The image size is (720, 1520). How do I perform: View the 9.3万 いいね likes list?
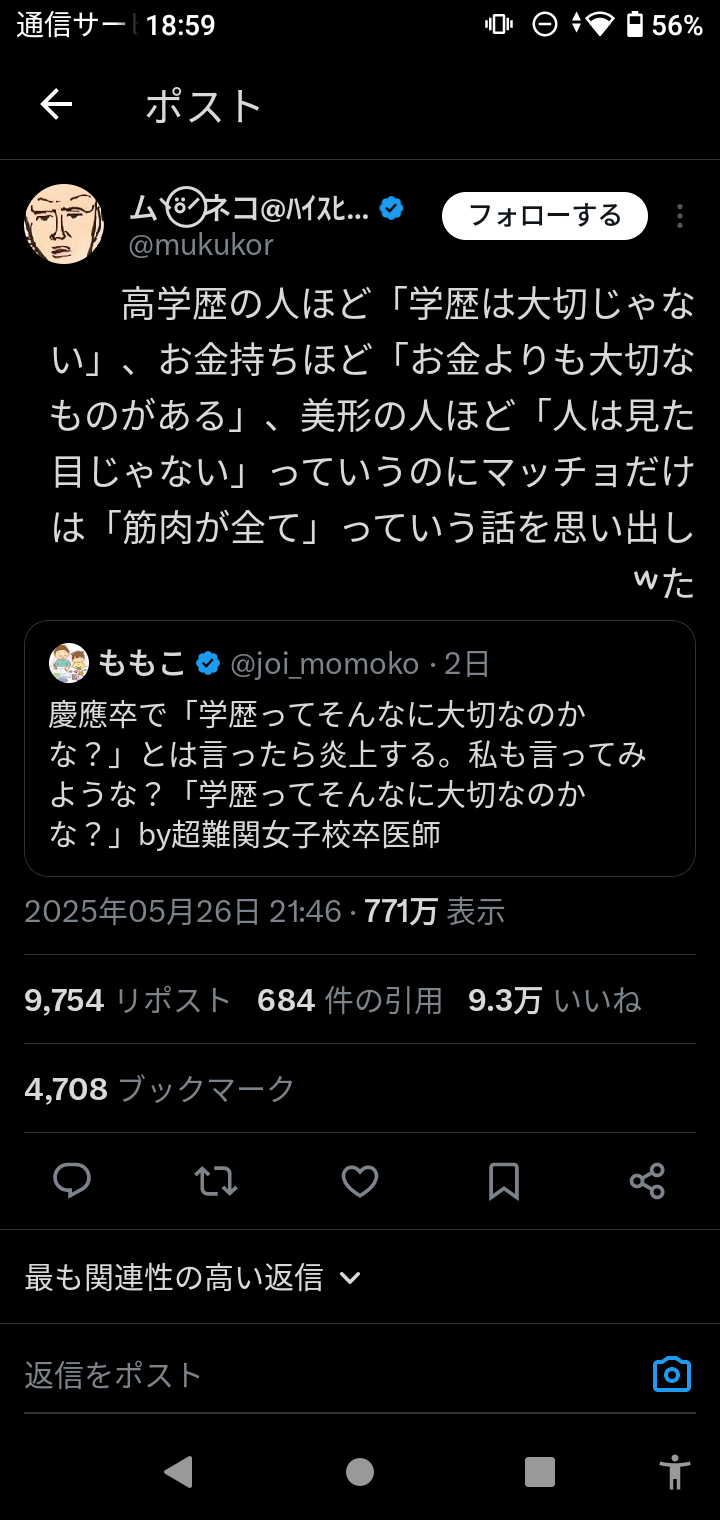tap(554, 1000)
